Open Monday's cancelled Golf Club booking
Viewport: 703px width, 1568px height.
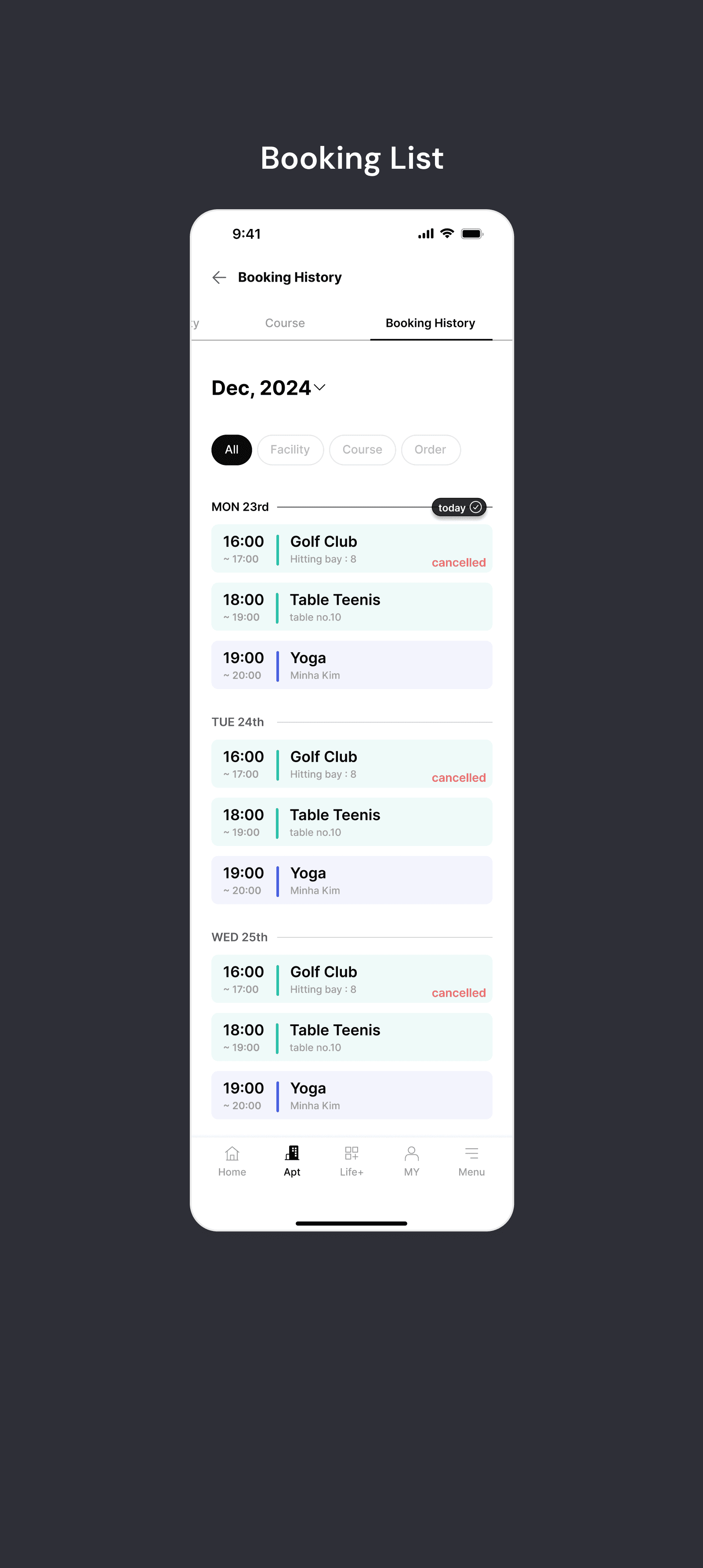coord(352,548)
